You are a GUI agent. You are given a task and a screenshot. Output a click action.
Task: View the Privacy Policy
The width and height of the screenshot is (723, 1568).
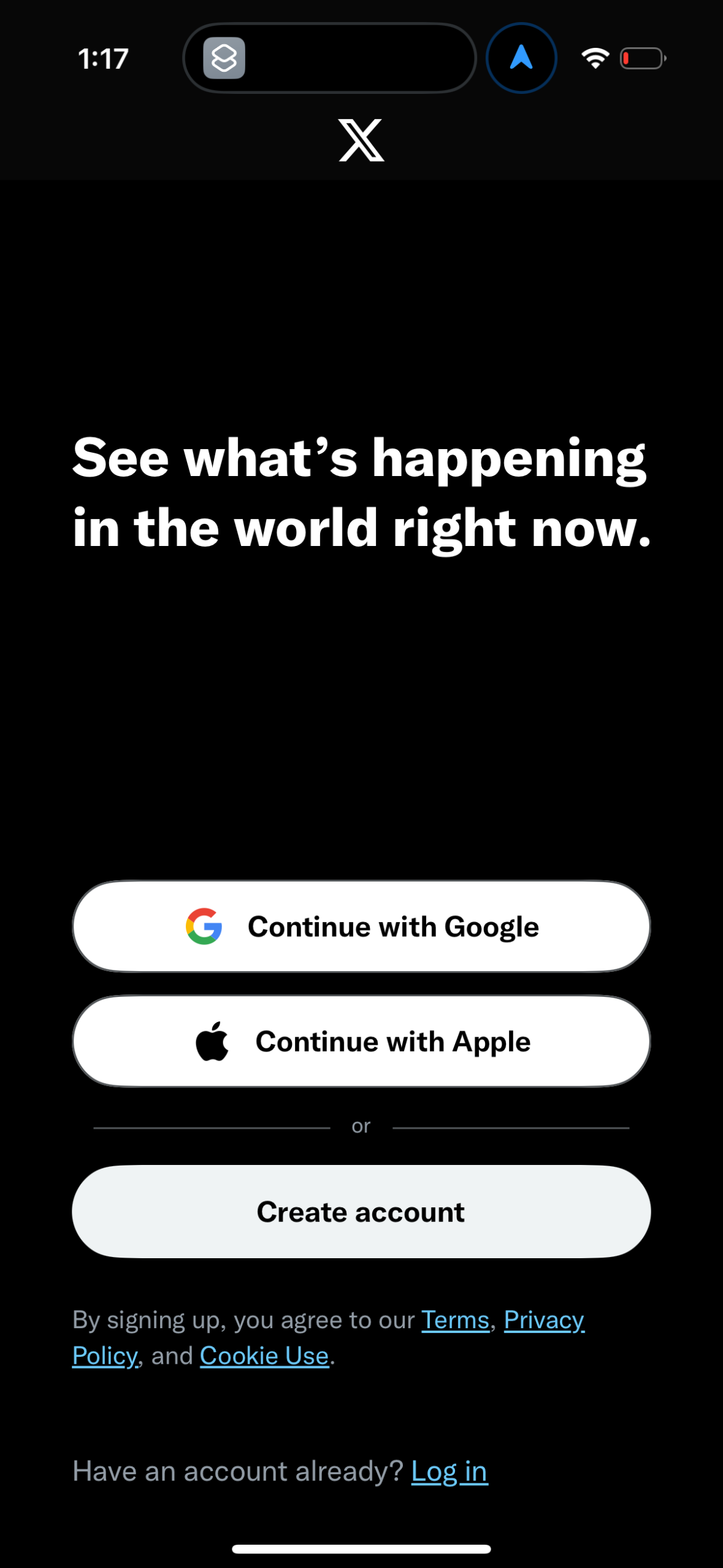point(543,1320)
